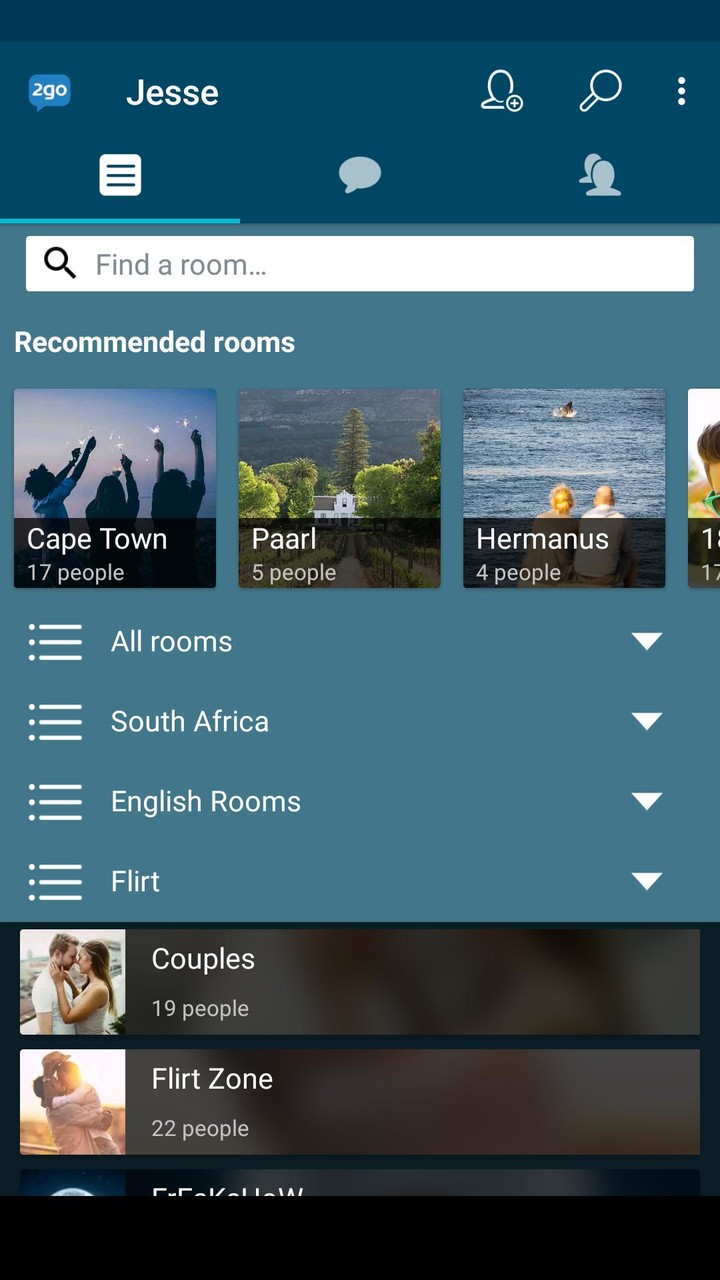Open the 2go logo icon
Screen dimensions: 720x1280
[48, 91]
